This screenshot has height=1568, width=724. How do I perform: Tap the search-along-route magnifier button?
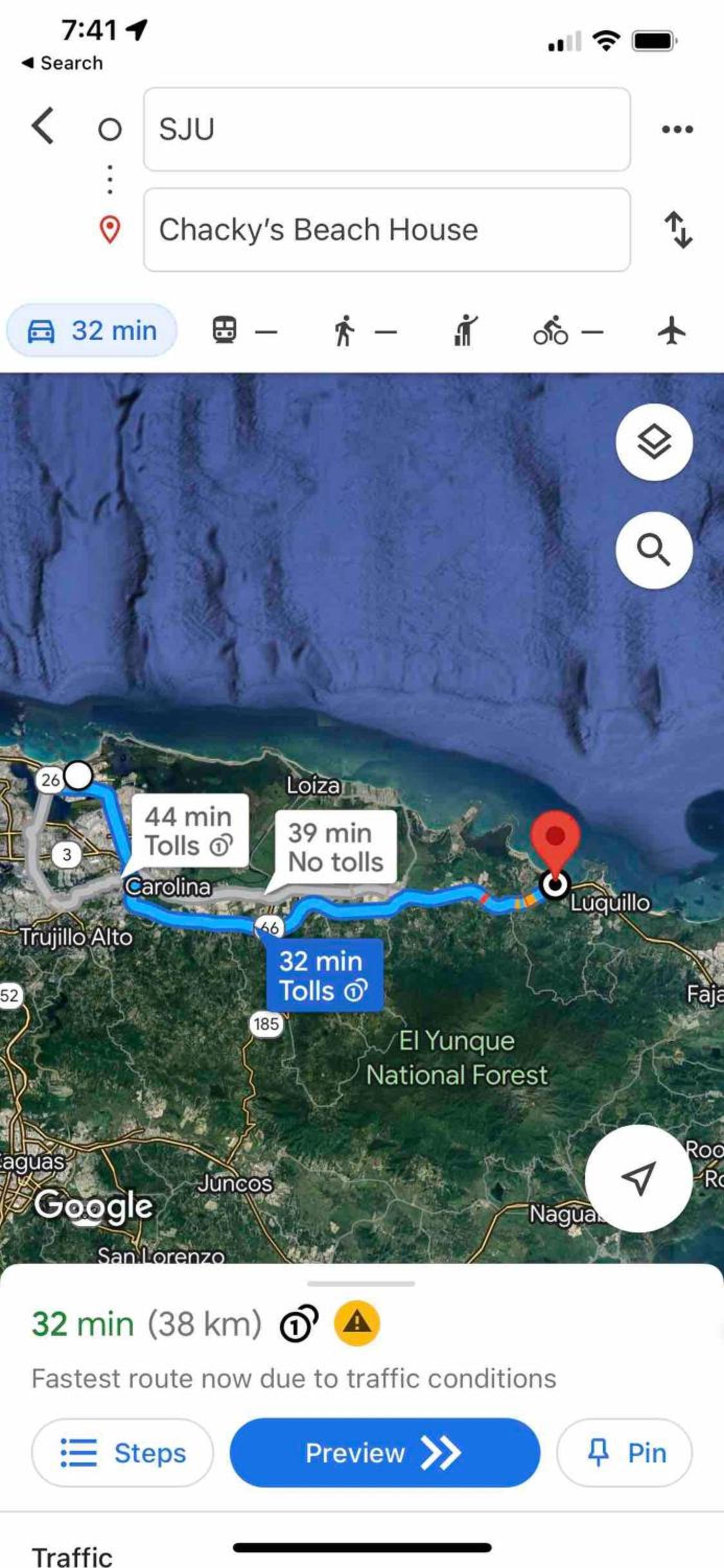point(654,550)
